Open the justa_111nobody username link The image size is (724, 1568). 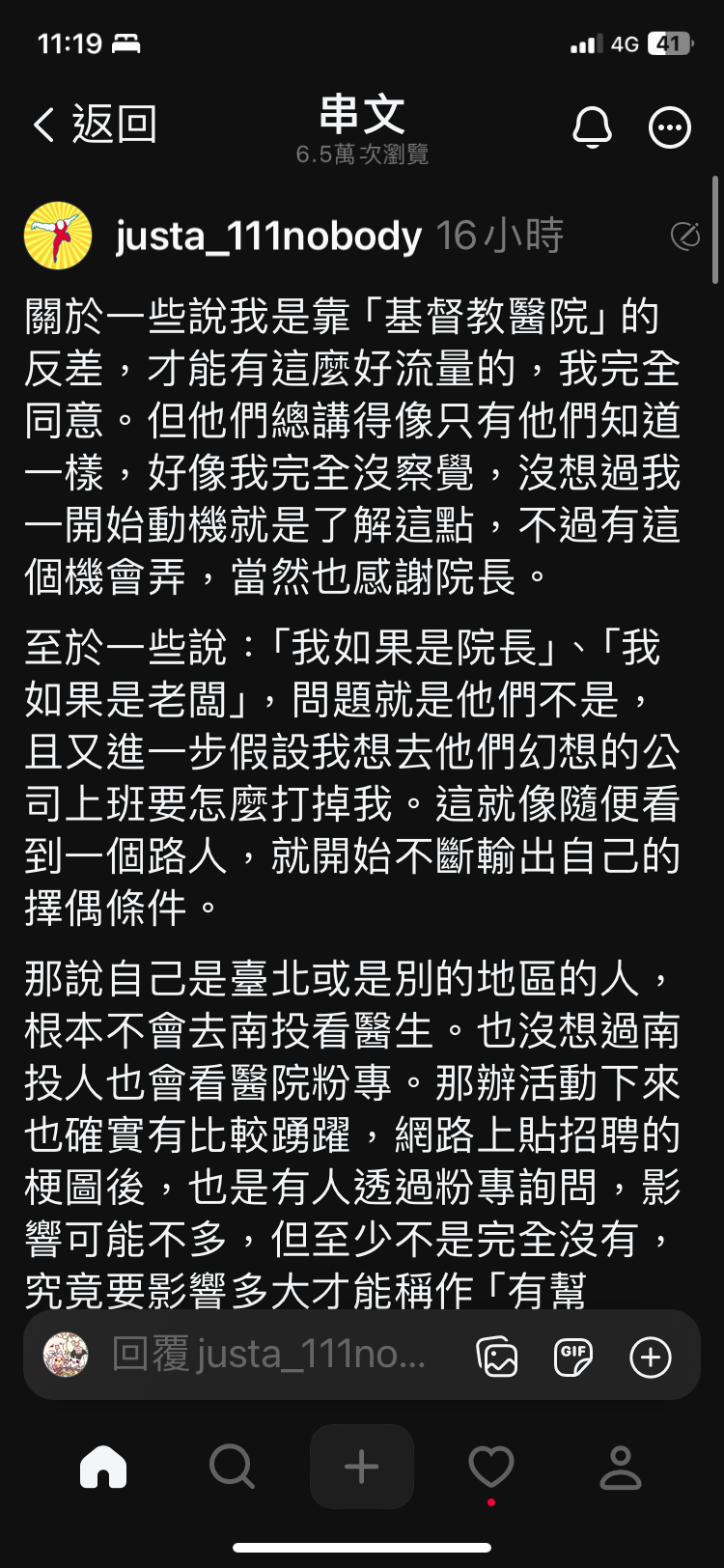pos(268,236)
